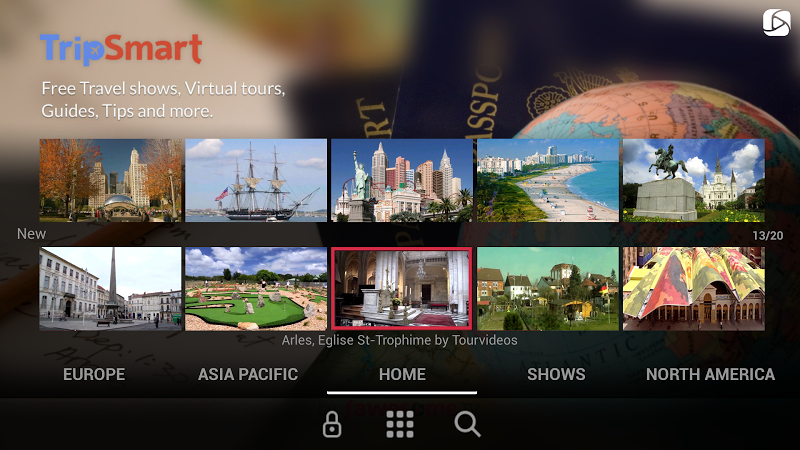The height and width of the screenshot is (450, 800).
Task: Select the Home tab
Action: tap(402, 375)
